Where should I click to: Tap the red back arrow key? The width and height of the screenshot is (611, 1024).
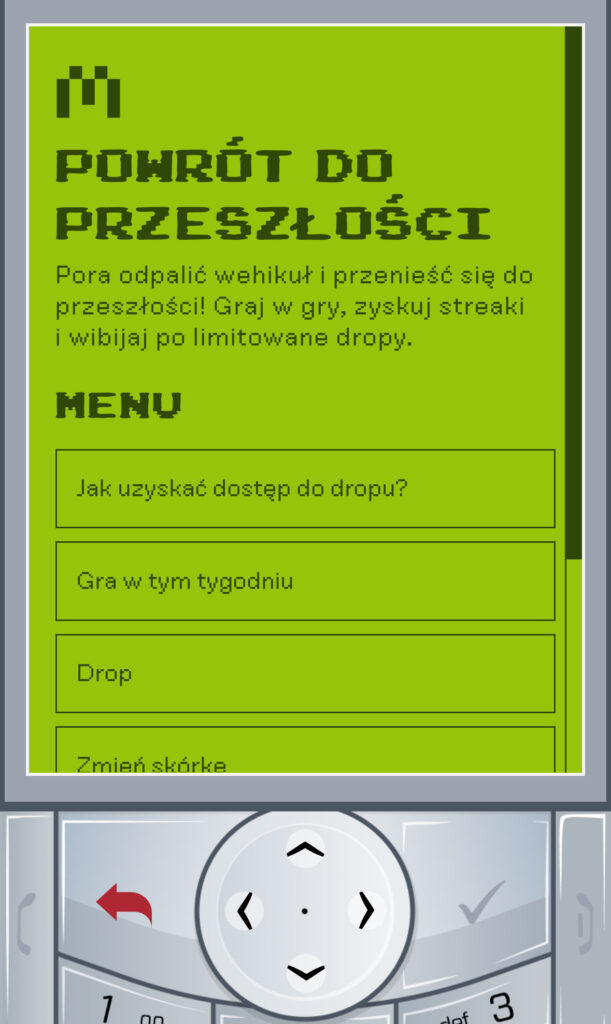tap(124, 904)
